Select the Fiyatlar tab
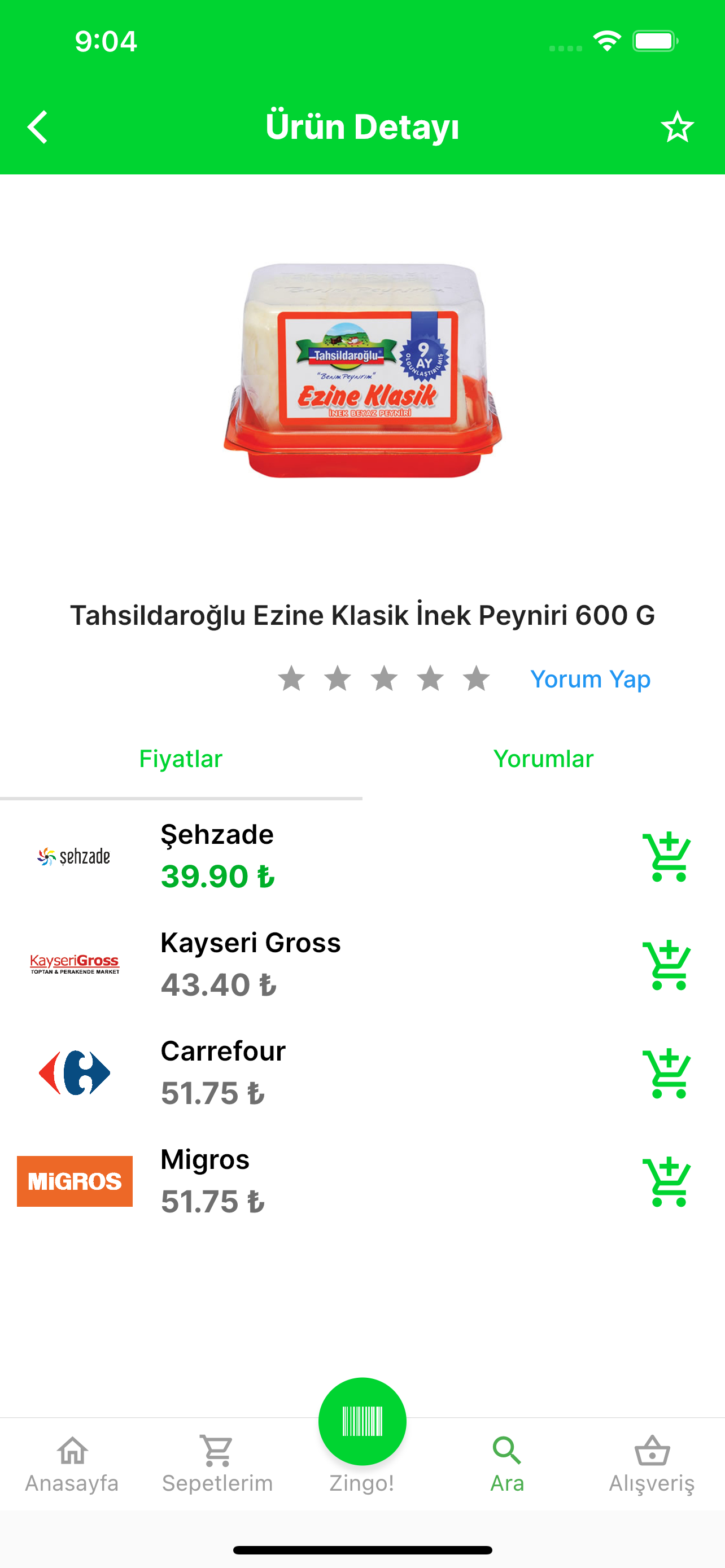 click(x=181, y=759)
